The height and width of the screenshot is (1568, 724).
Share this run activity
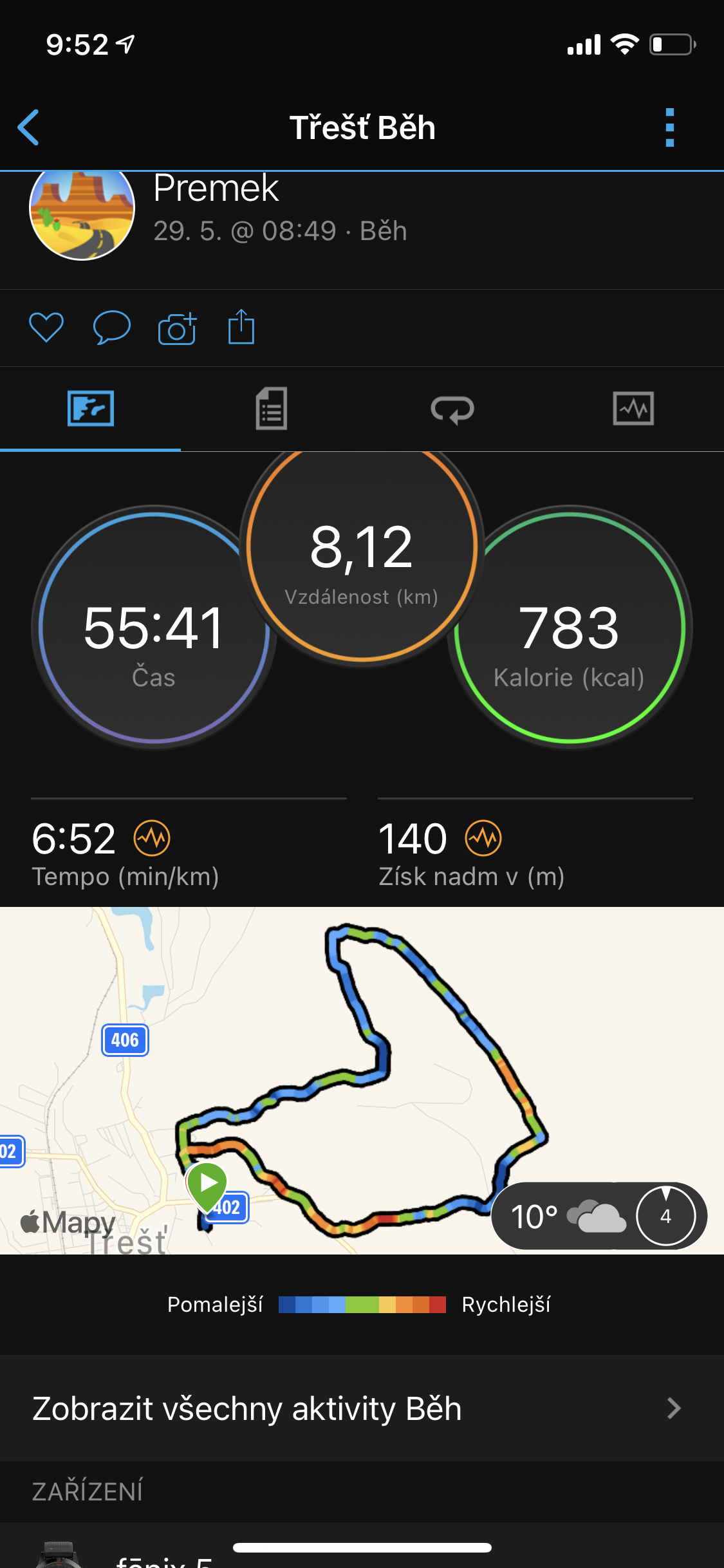pos(241,327)
